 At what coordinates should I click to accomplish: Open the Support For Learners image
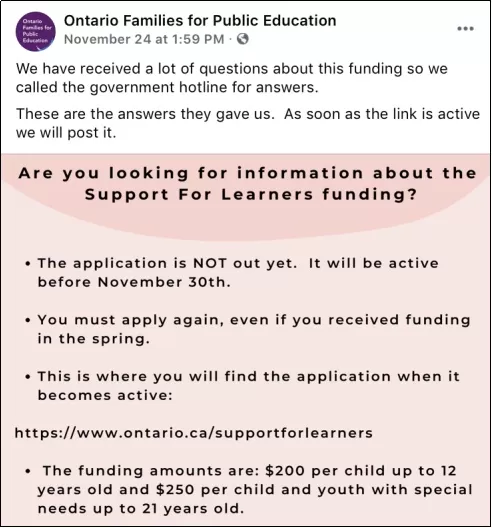[x=246, y=340]
